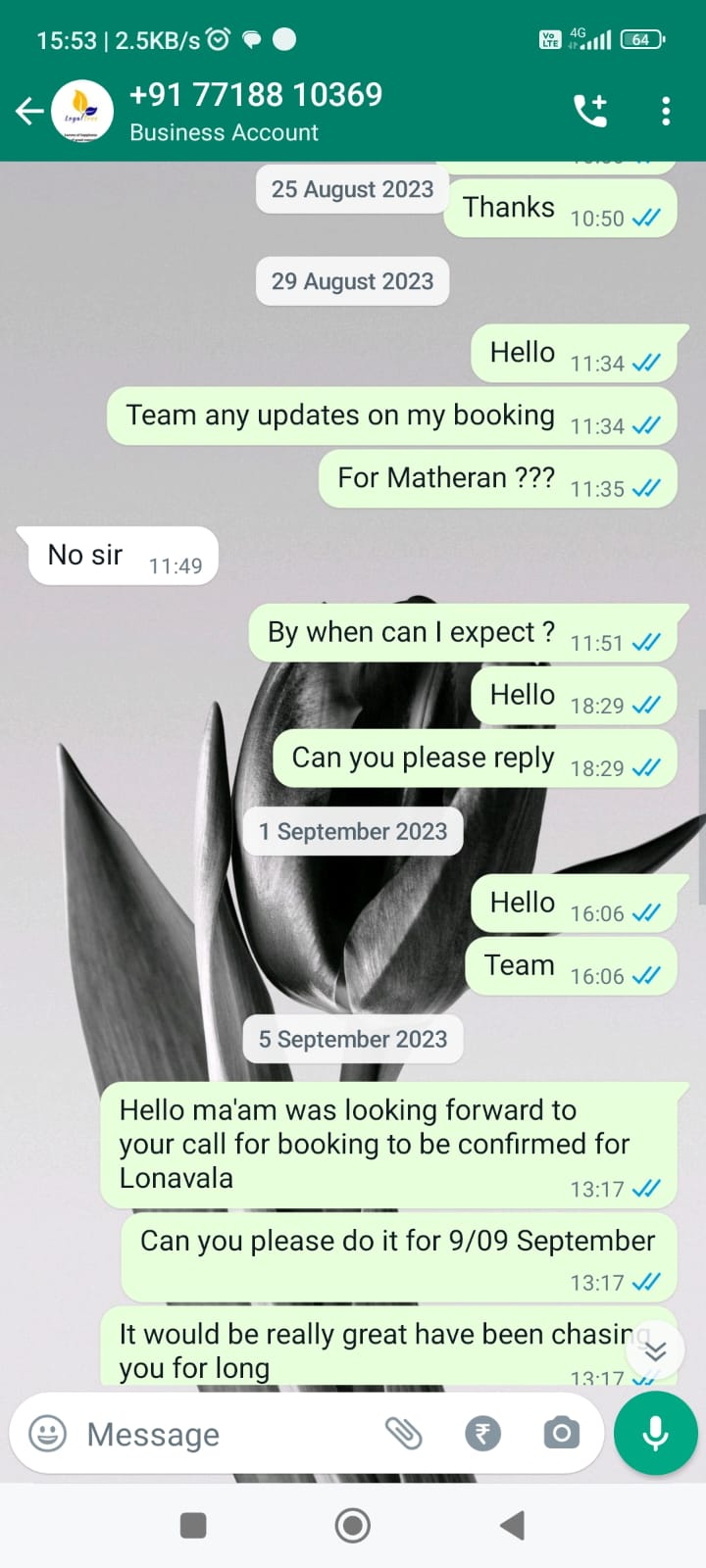Tap the microphone voice message button

point(655,1434)
